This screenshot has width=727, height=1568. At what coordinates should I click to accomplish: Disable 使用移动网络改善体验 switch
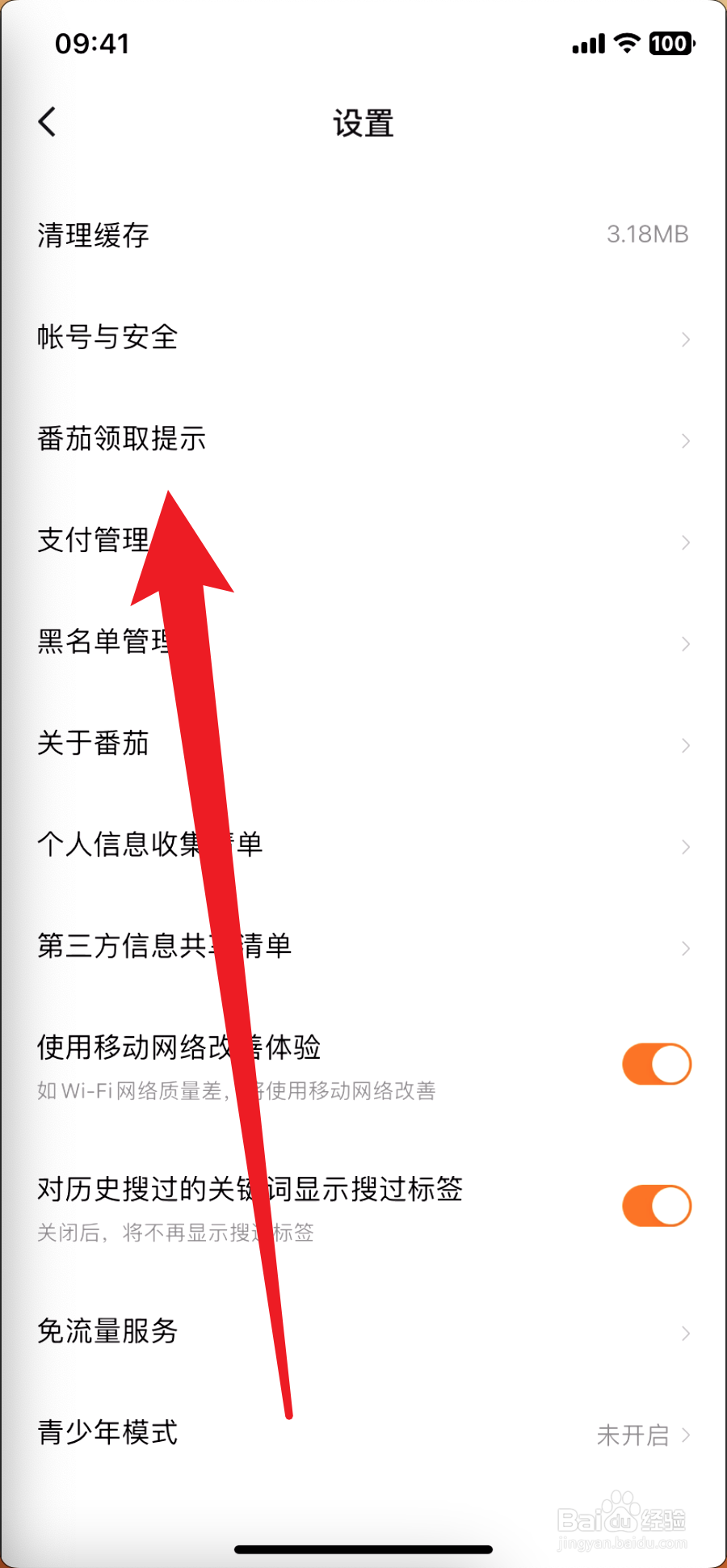click(656, 1063)
